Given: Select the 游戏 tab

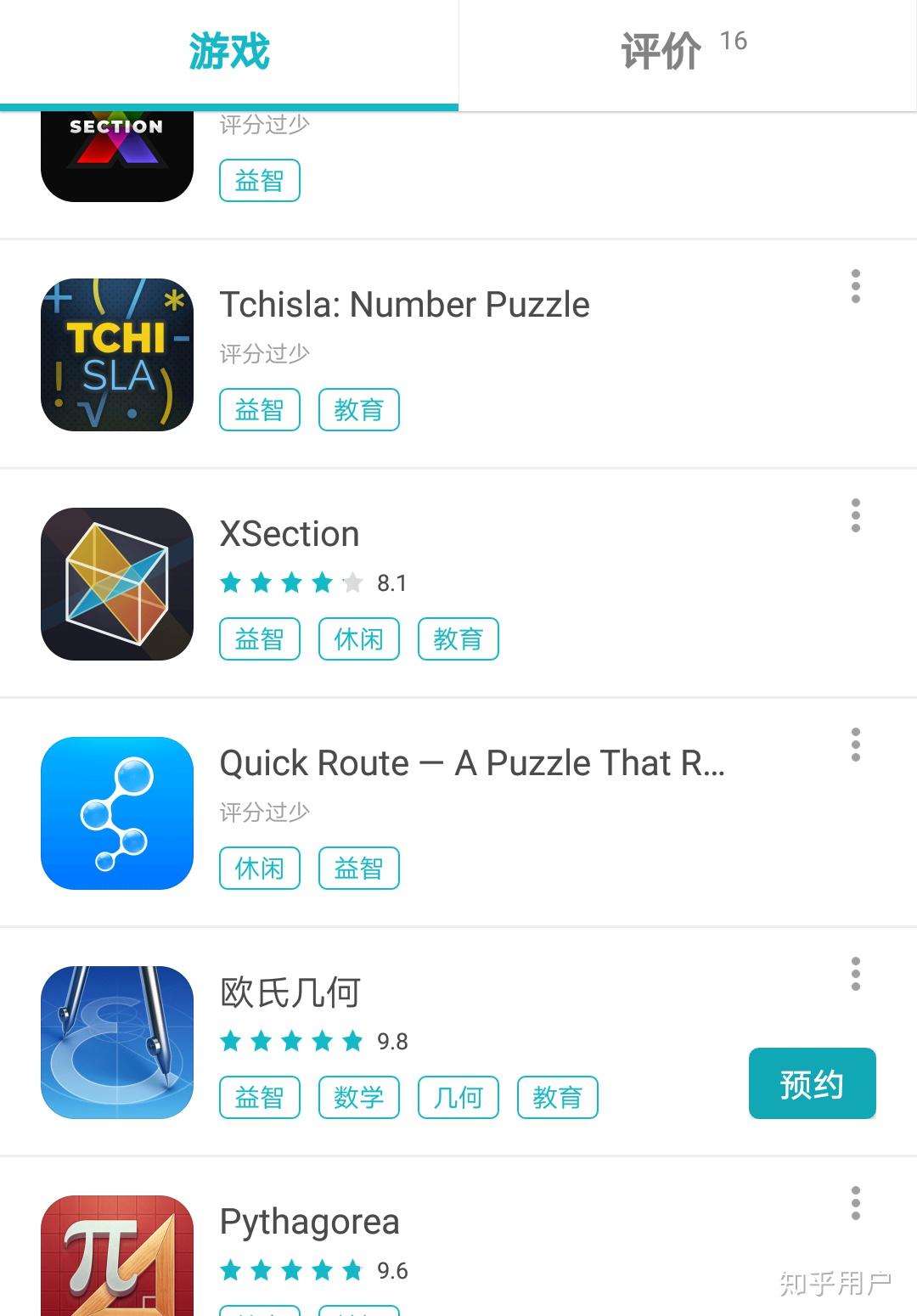Looking at the screenshot, I should click(229, 53).
